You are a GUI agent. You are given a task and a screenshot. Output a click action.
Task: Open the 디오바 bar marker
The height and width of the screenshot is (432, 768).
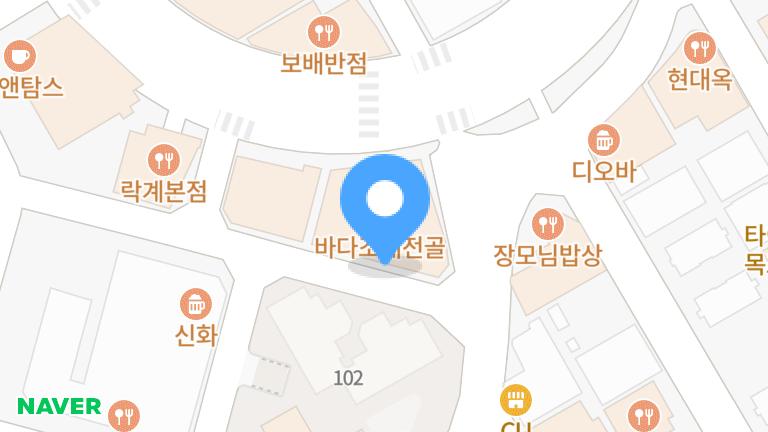tap(604, 139)
